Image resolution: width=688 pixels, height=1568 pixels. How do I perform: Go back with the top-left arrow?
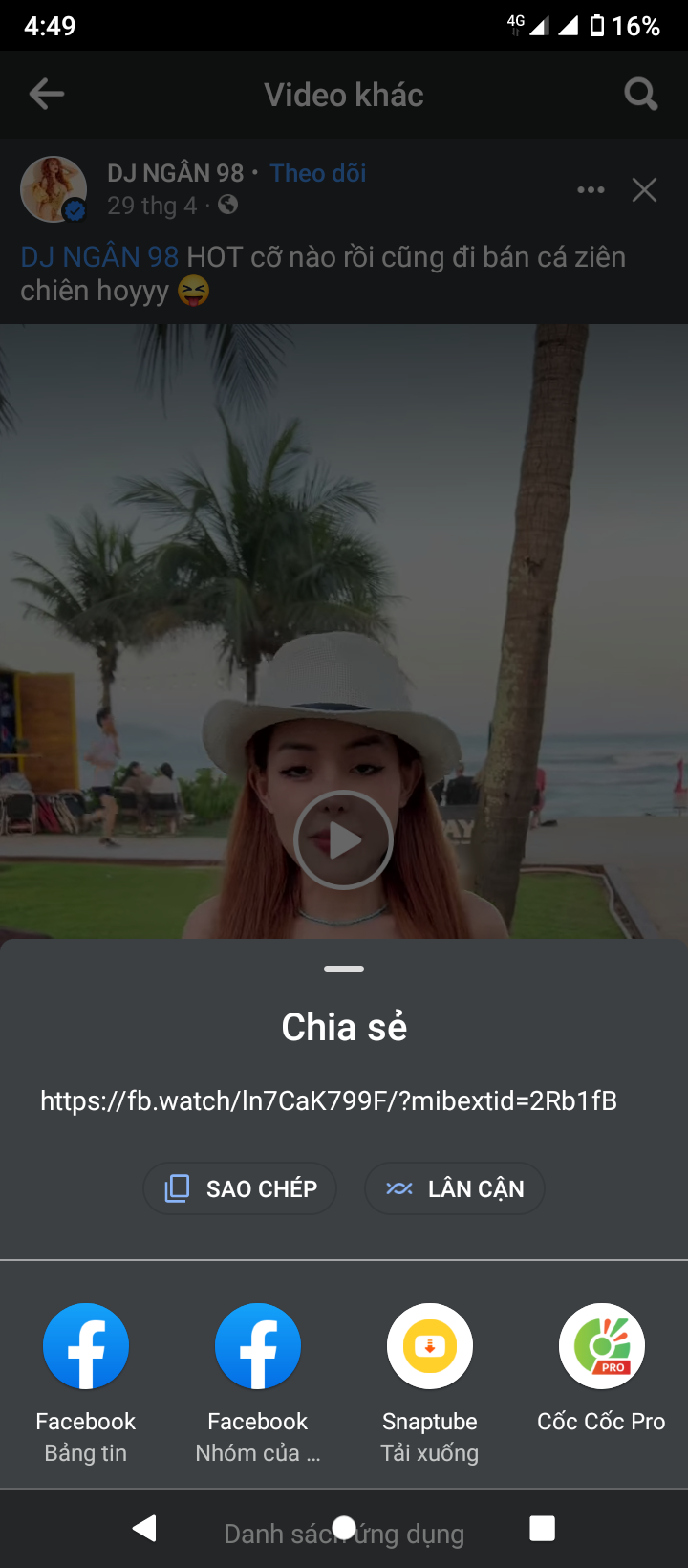46,94
